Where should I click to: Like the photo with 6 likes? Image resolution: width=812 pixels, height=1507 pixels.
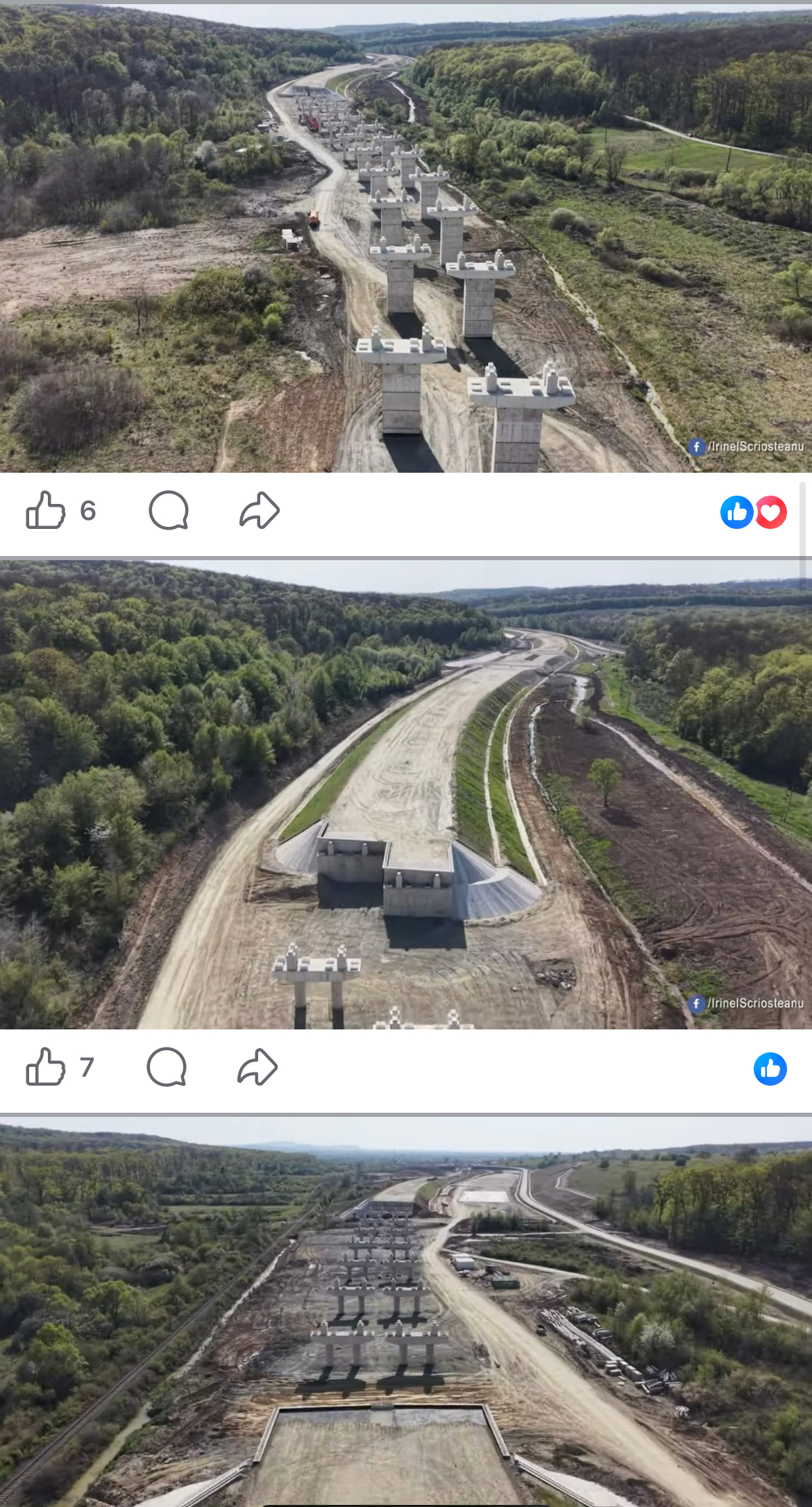pos(46,511)
